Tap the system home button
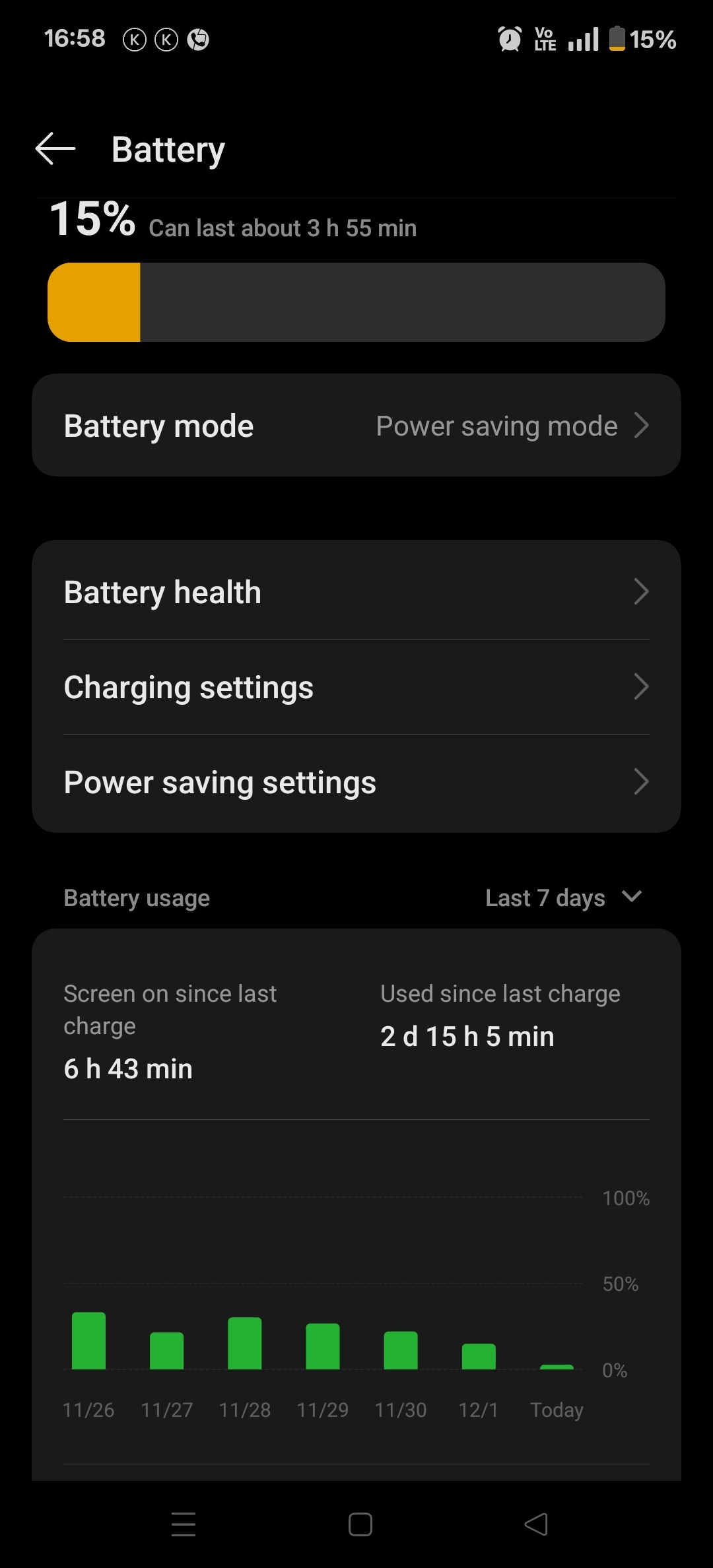The image size is (713, 1568). coord(360,1524)
